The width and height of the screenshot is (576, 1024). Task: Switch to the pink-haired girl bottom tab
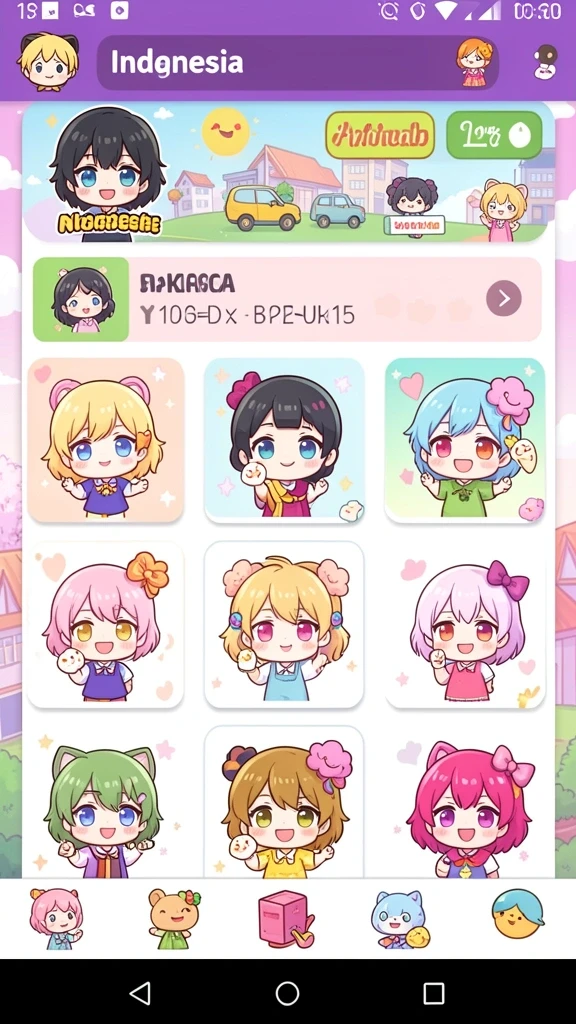pyautogui.click(x=56, y=918)
